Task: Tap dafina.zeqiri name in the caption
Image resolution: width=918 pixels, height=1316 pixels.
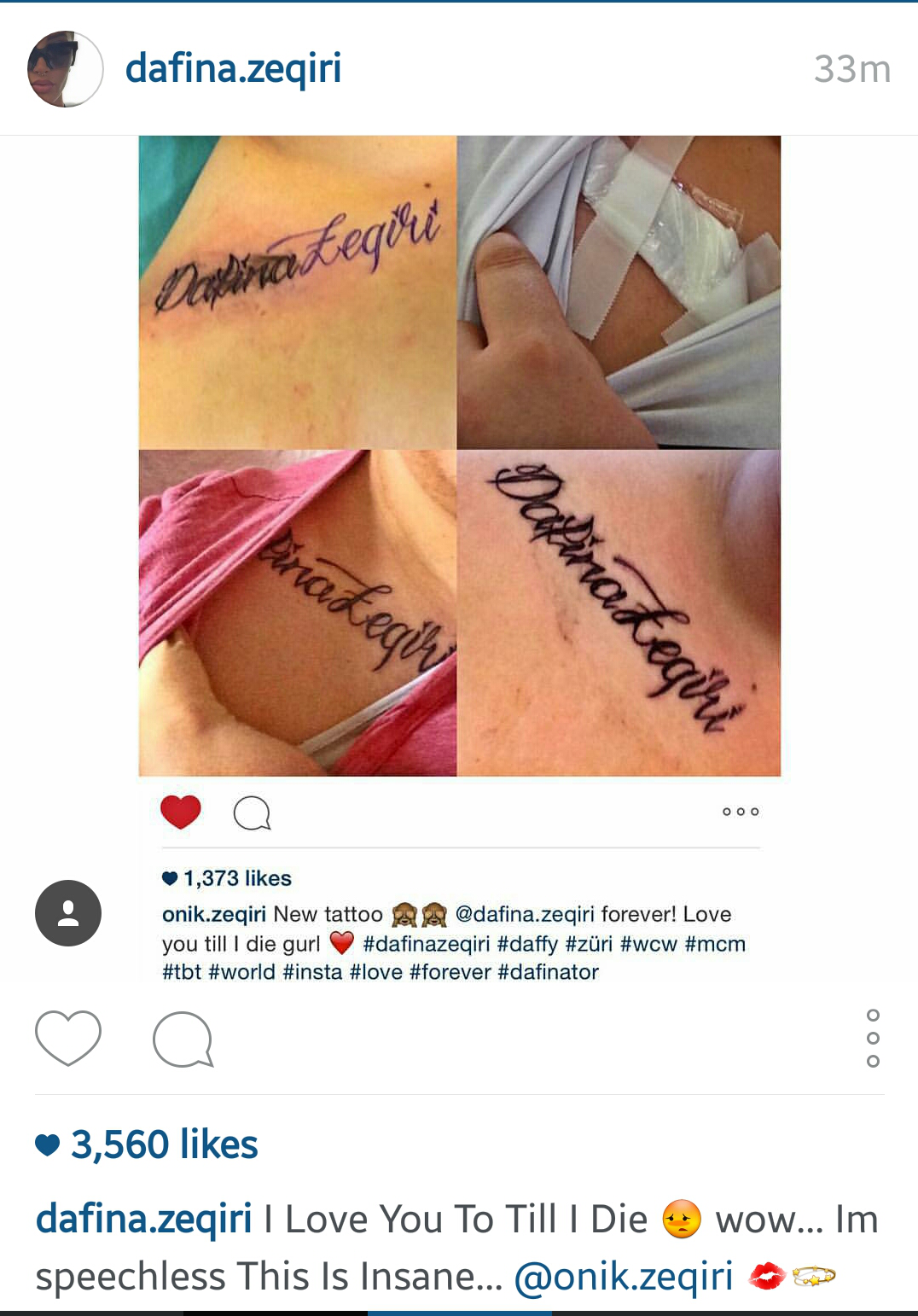Action: (x=144, y=1219)
